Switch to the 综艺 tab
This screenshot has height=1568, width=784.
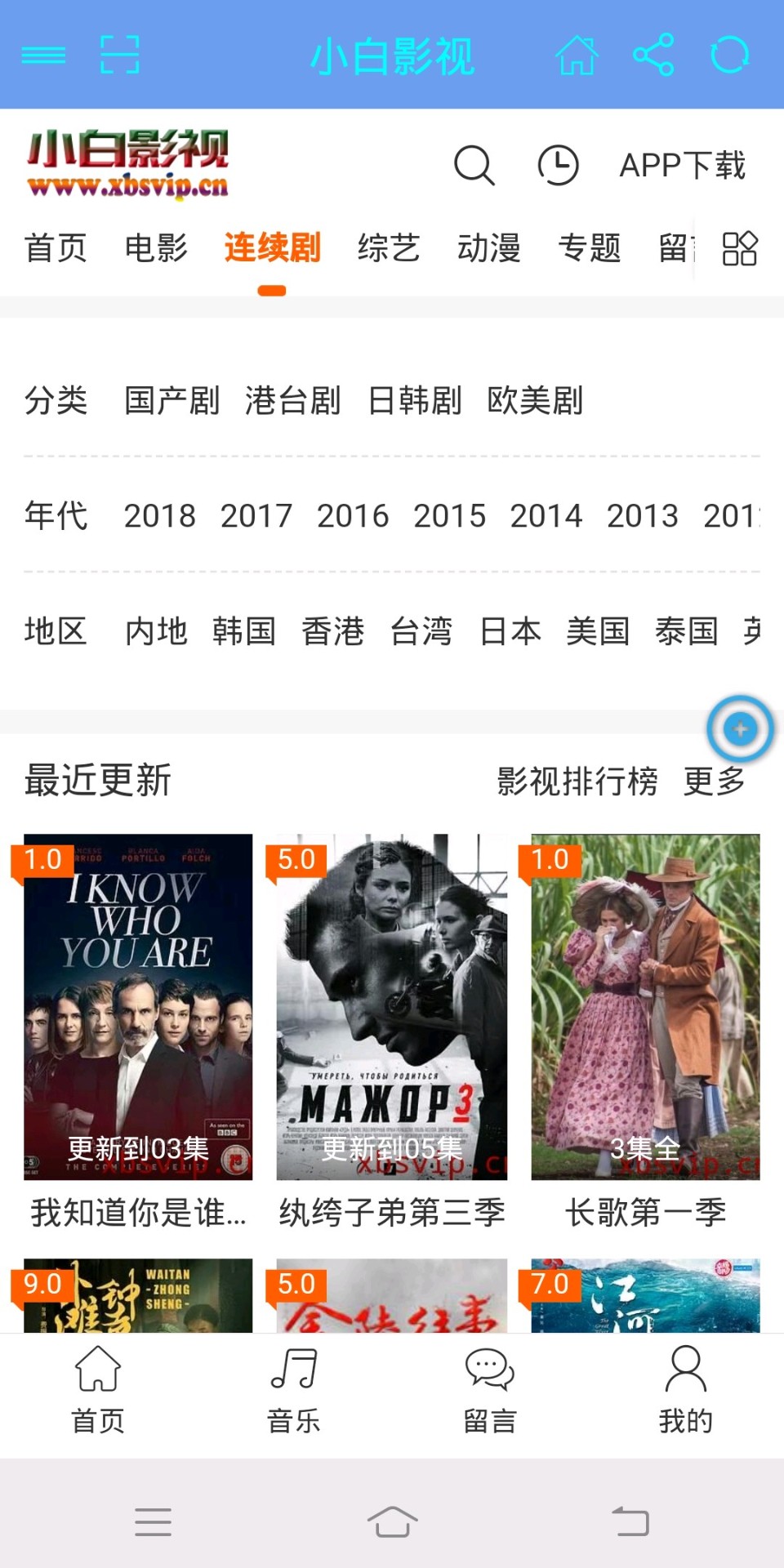[x=389, y=249]
